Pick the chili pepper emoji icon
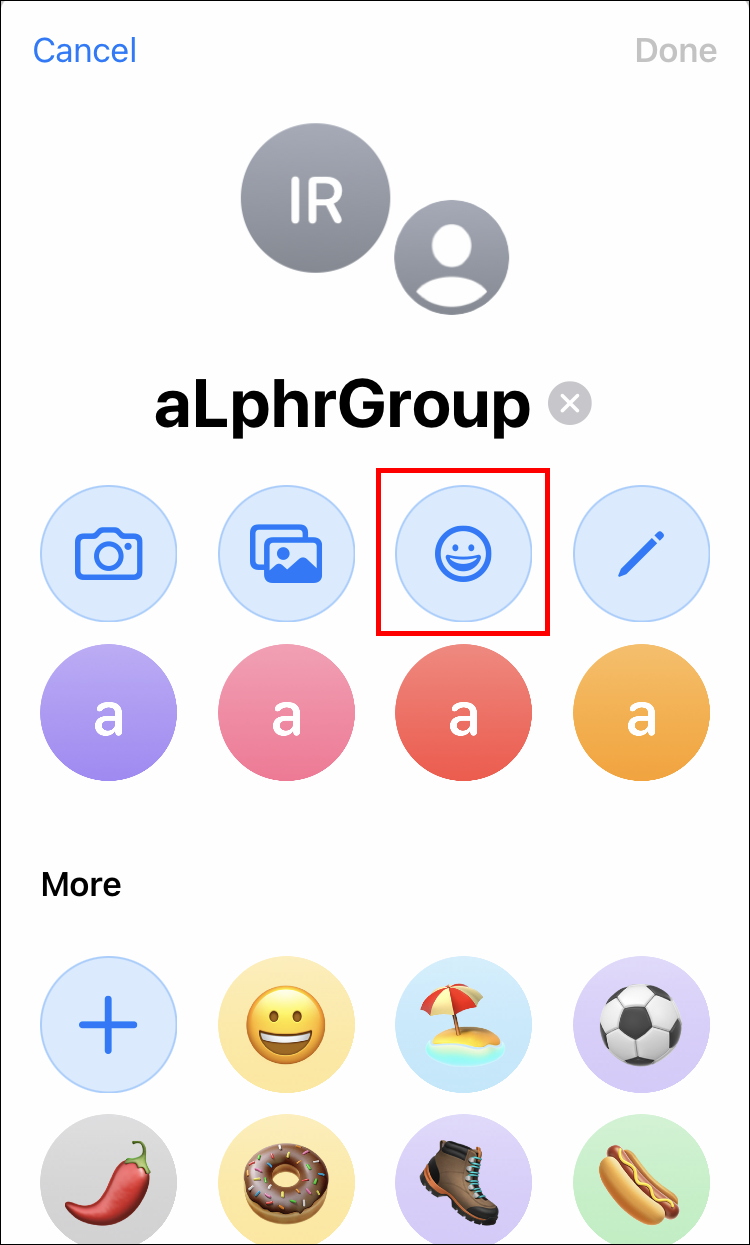Screen dimensions: 750x1245 109,1180
